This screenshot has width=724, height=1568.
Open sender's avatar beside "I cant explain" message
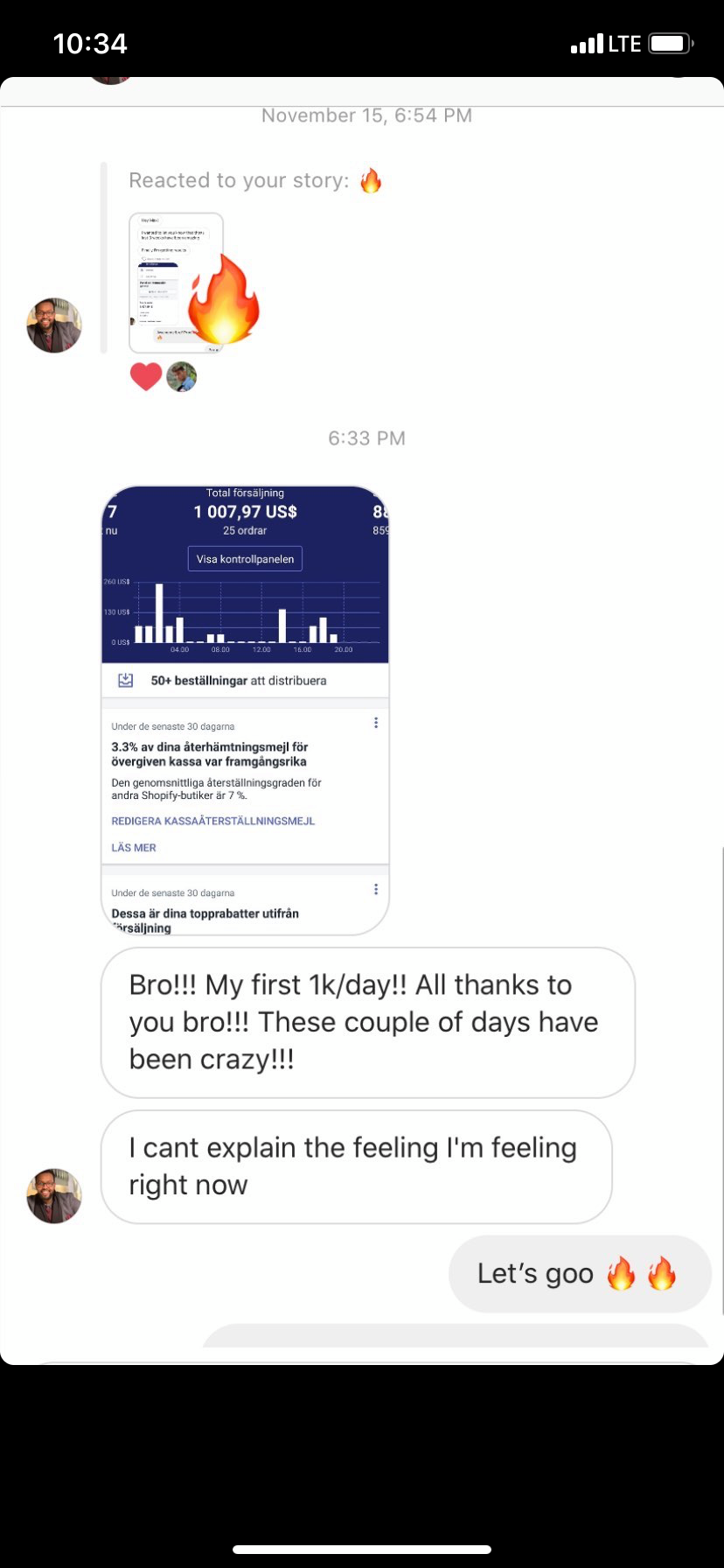[x=54, y=1195]
